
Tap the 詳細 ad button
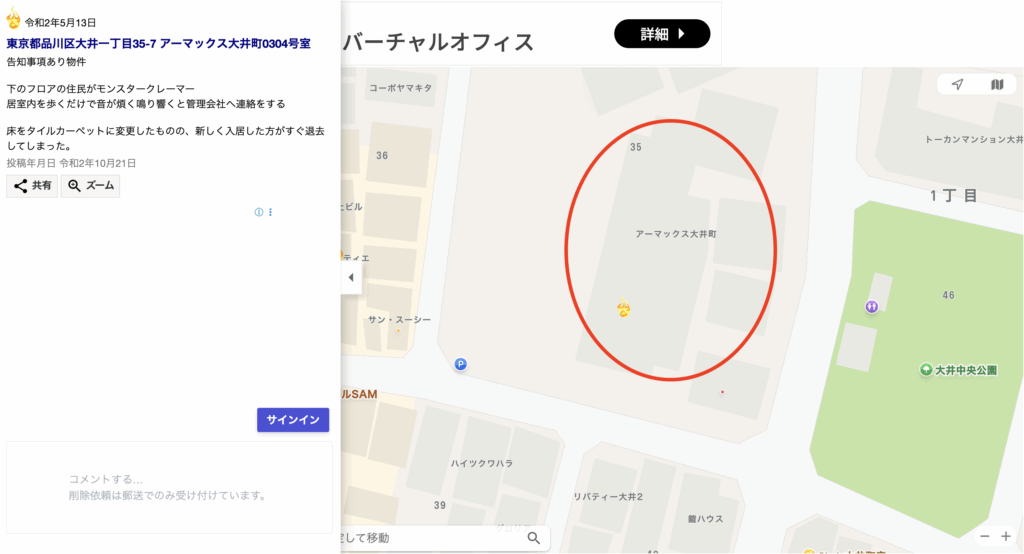pos(662,34)
